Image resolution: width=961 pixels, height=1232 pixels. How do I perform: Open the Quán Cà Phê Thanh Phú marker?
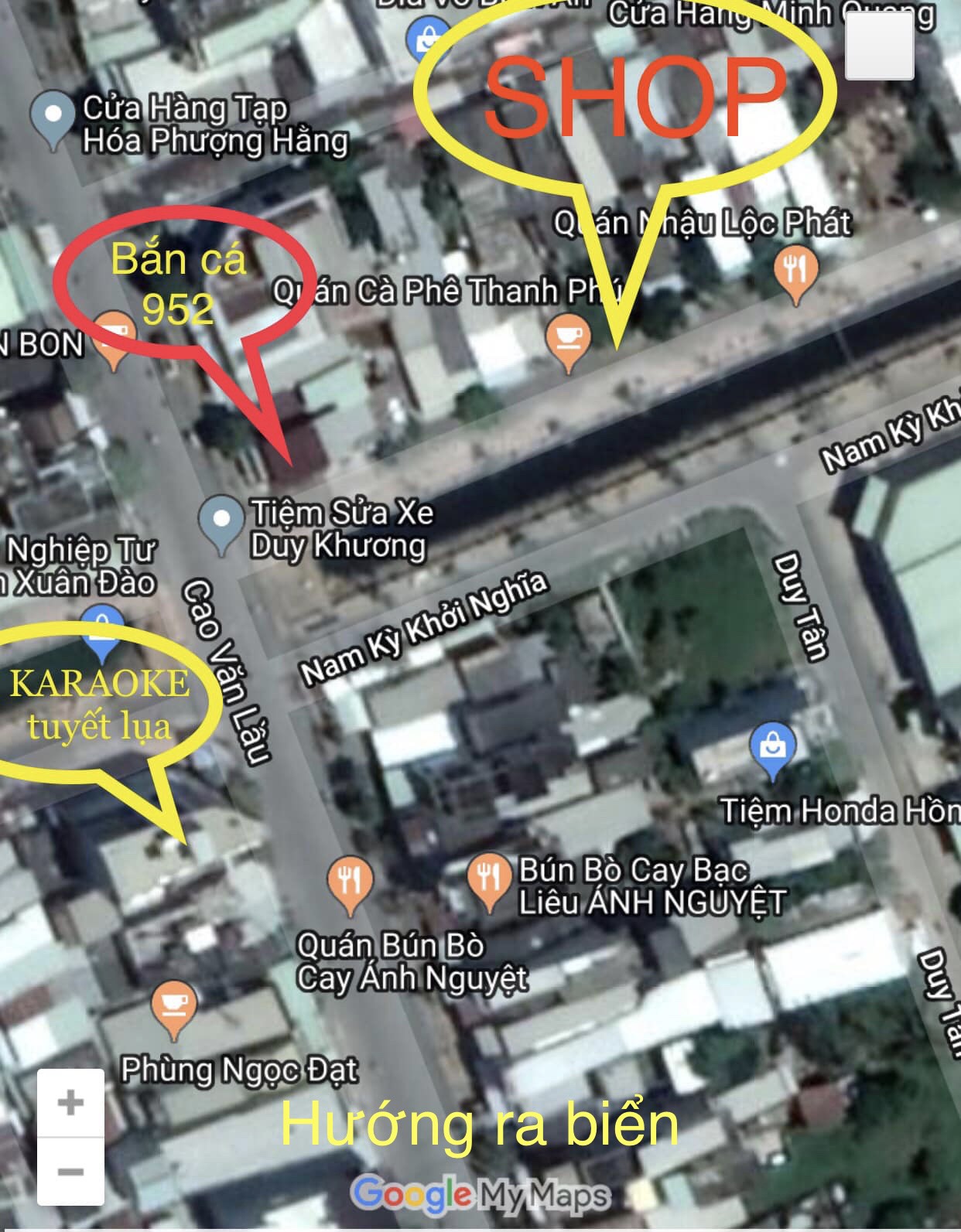(568, 339)
